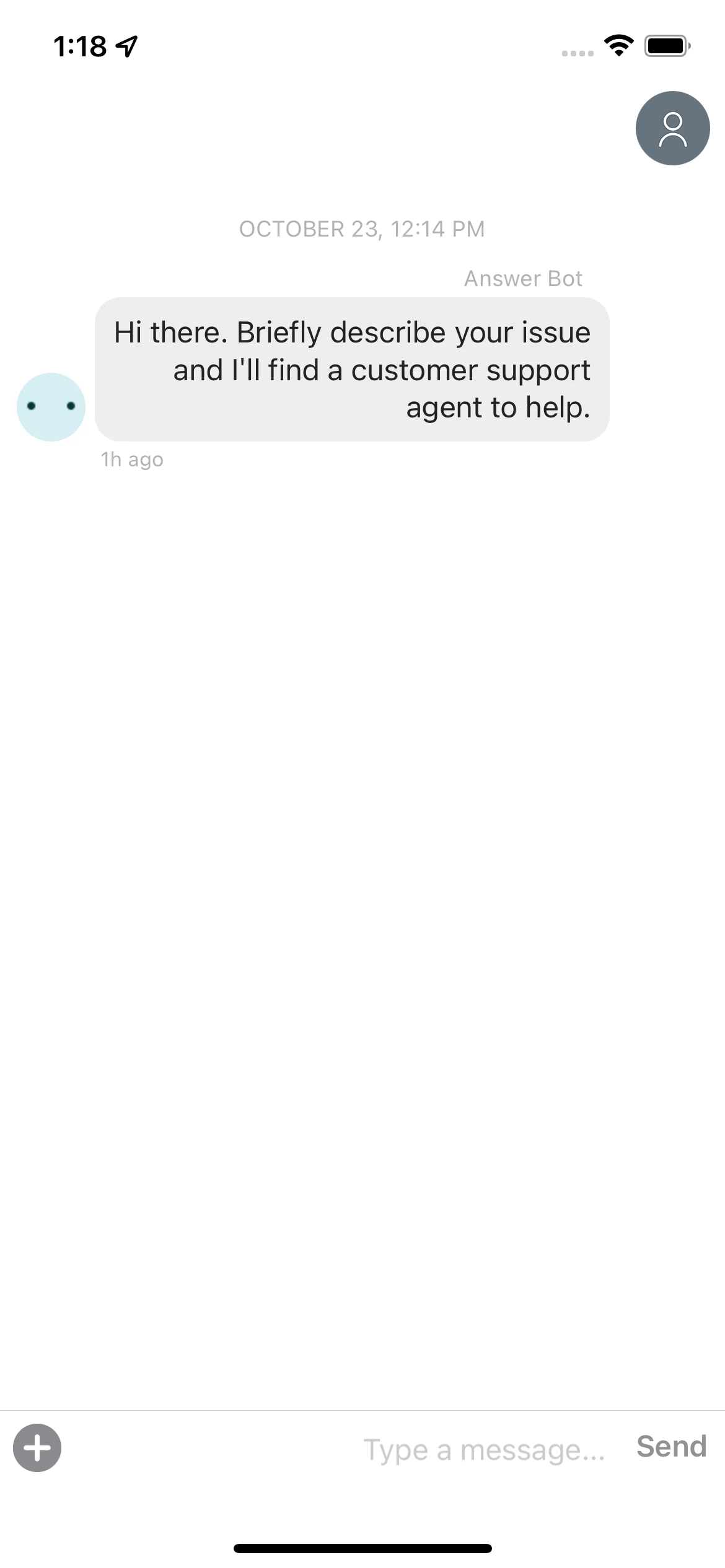Tap the Send button
Viewport: 725px width, 1568px height.
pyautogui.click(x=671, y=1447)
